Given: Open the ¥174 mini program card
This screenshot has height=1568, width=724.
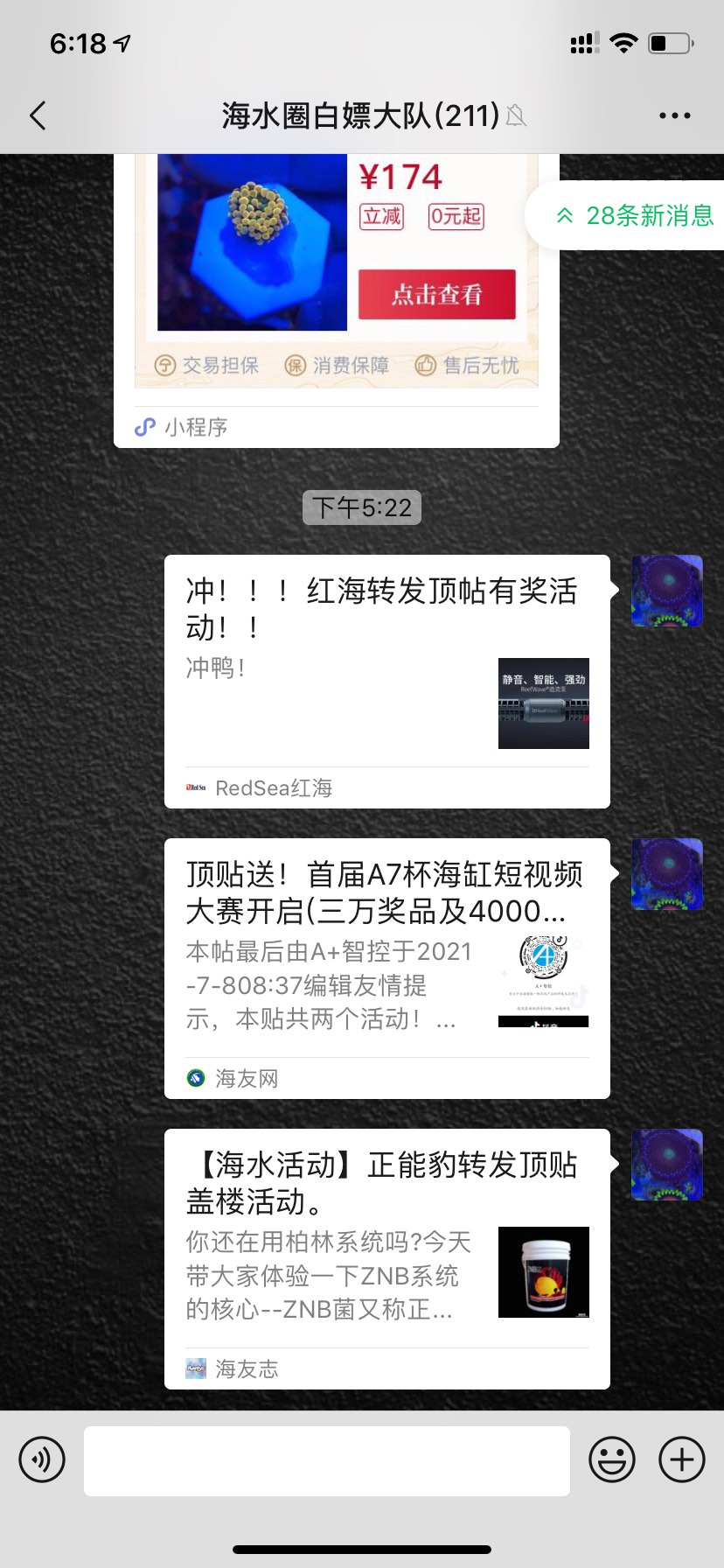Looking at the screenshot, I should 337,297.
